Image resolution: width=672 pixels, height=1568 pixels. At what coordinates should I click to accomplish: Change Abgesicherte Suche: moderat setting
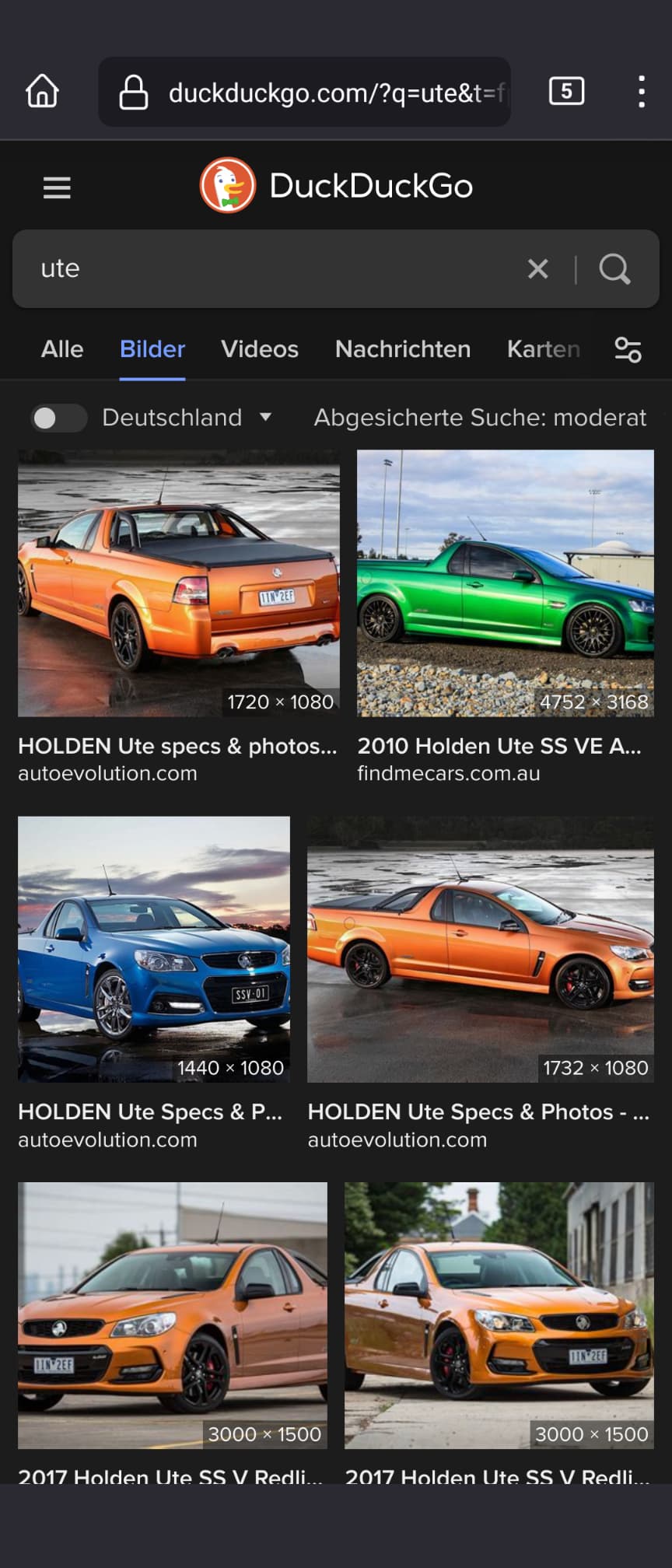coord(480,418)
